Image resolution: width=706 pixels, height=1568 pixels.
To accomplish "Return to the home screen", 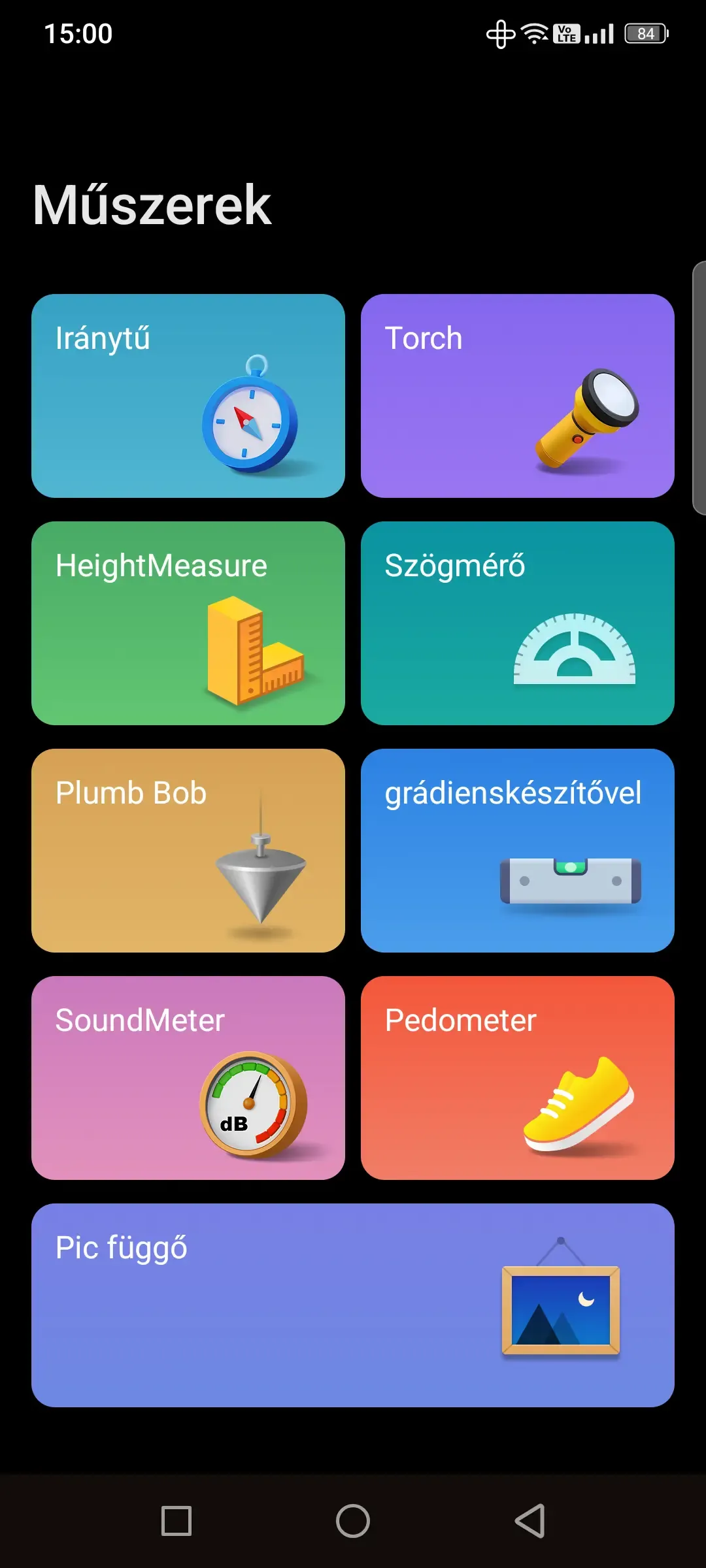I will click(353, 1521).
